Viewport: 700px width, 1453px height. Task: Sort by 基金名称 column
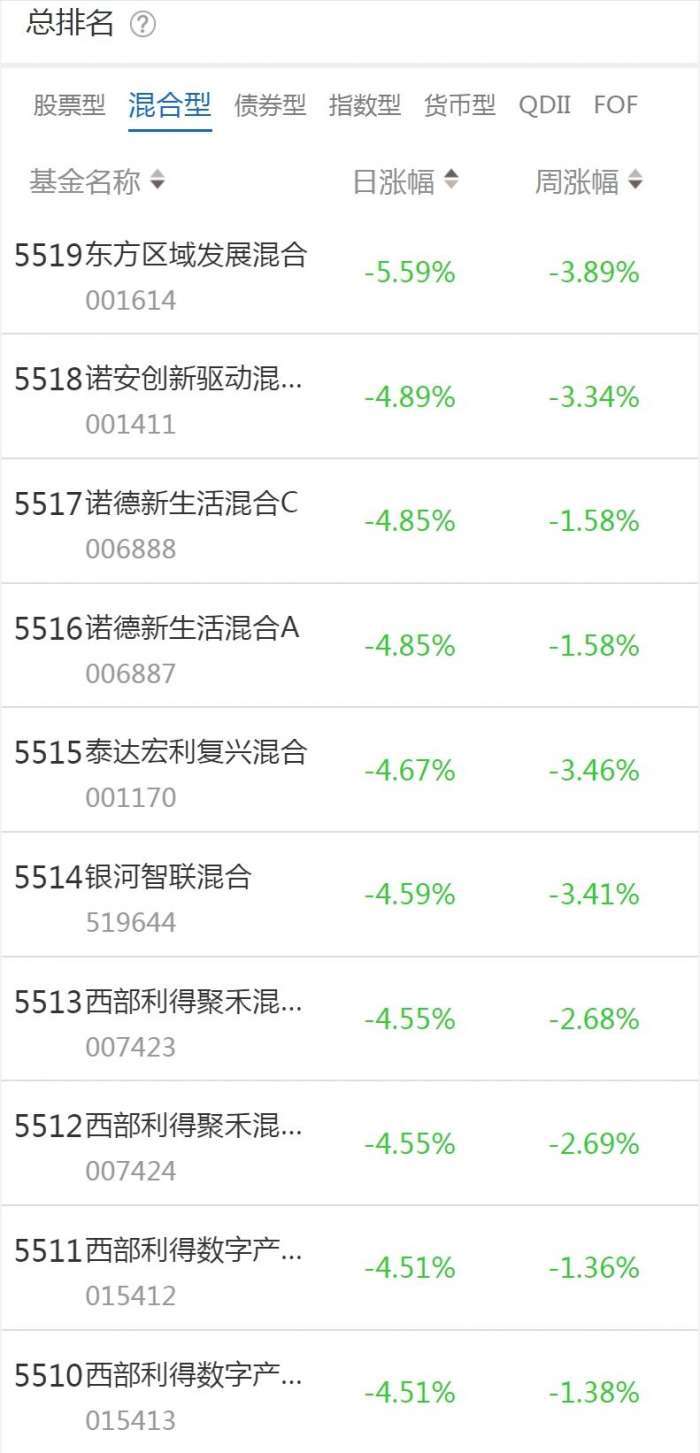point(97,181)
